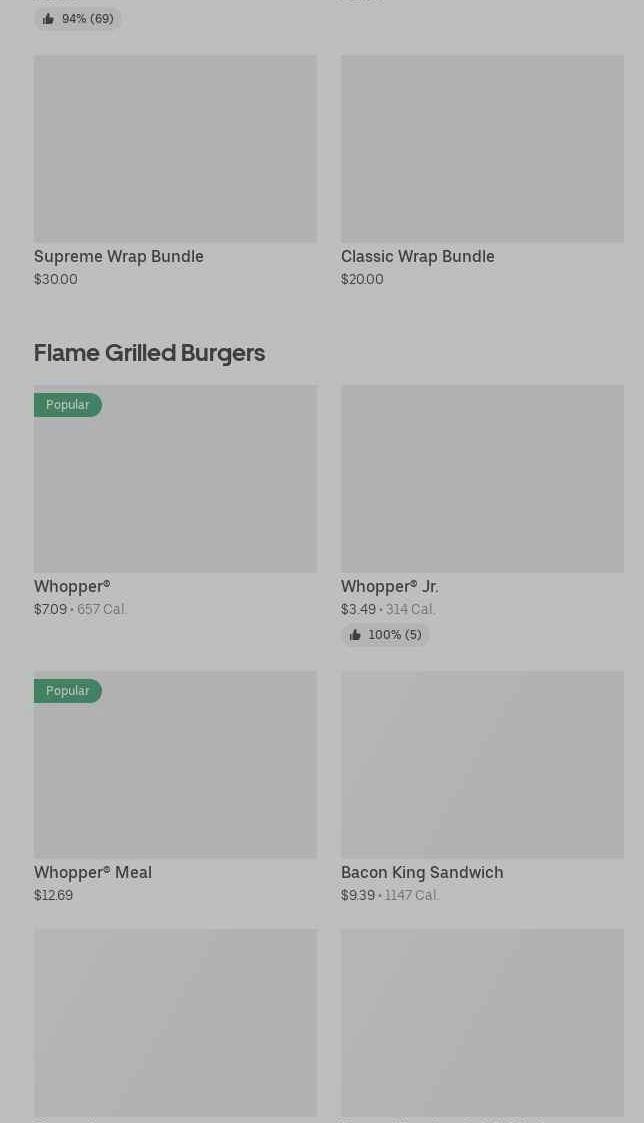Choose the Whopper Meal card
This screenshot has width=644, height=1123.
point(175,787)
